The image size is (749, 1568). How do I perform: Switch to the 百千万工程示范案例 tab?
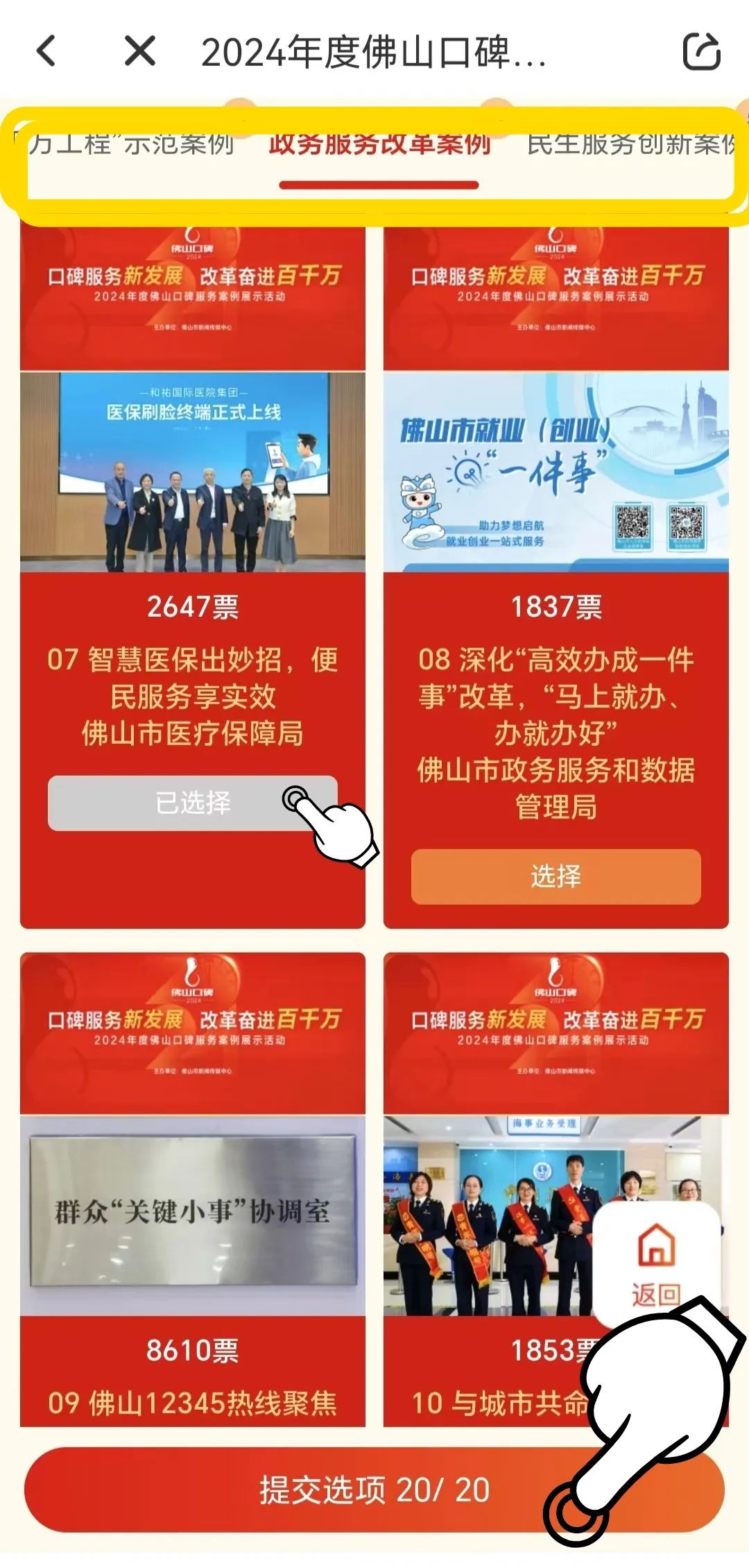[125, 144]
